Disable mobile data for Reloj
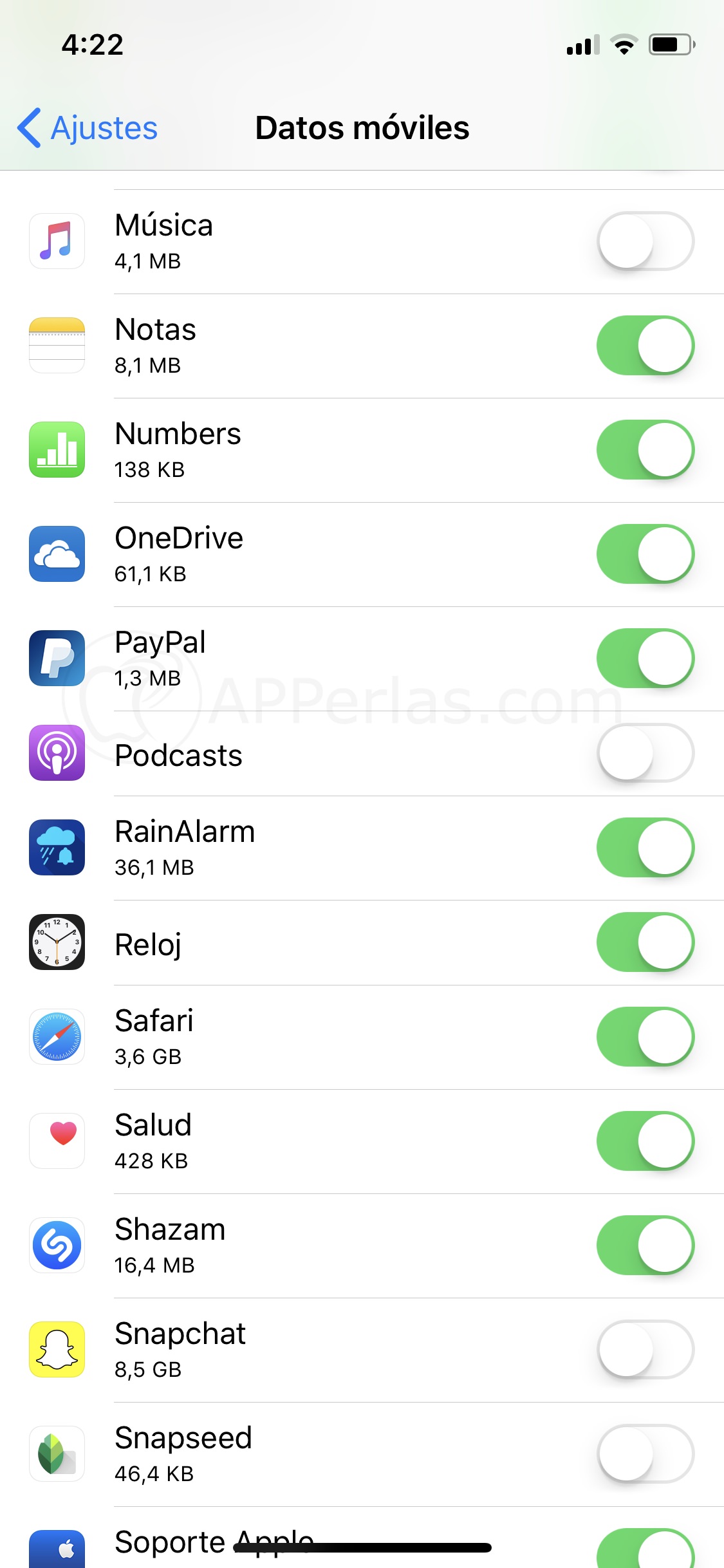 point(645,942)
